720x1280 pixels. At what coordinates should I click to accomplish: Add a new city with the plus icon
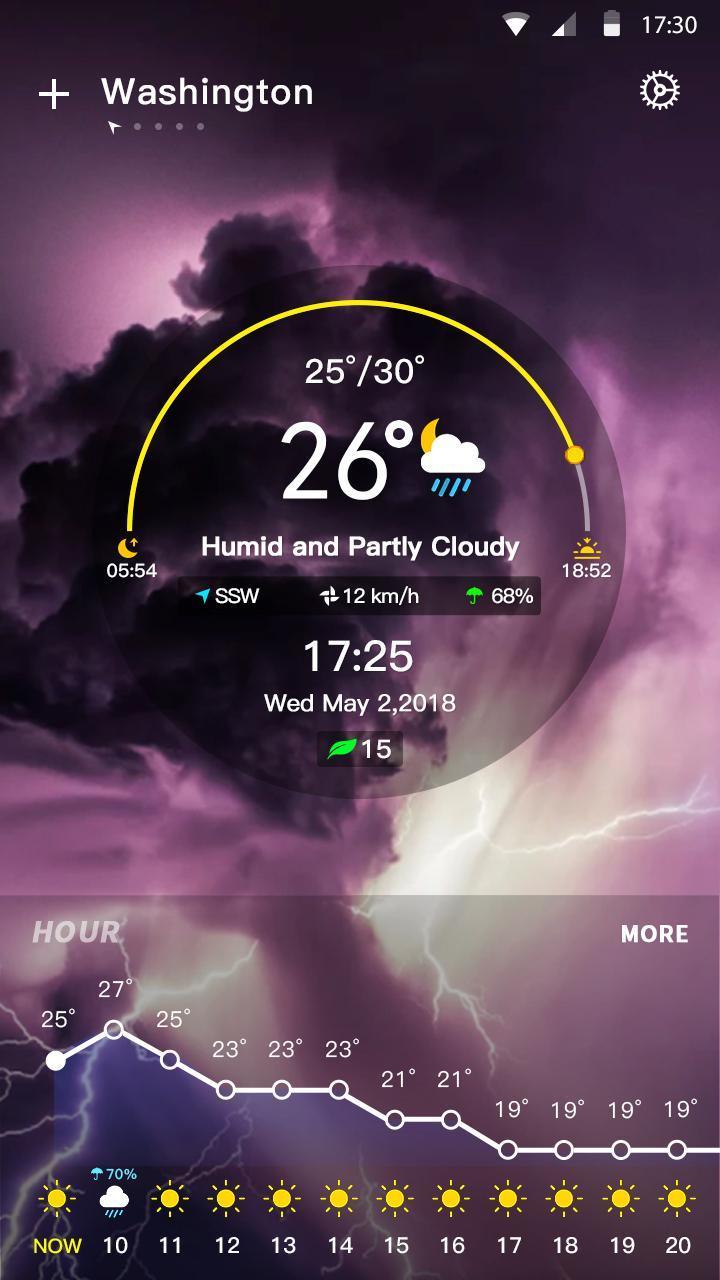pos(54,94)
